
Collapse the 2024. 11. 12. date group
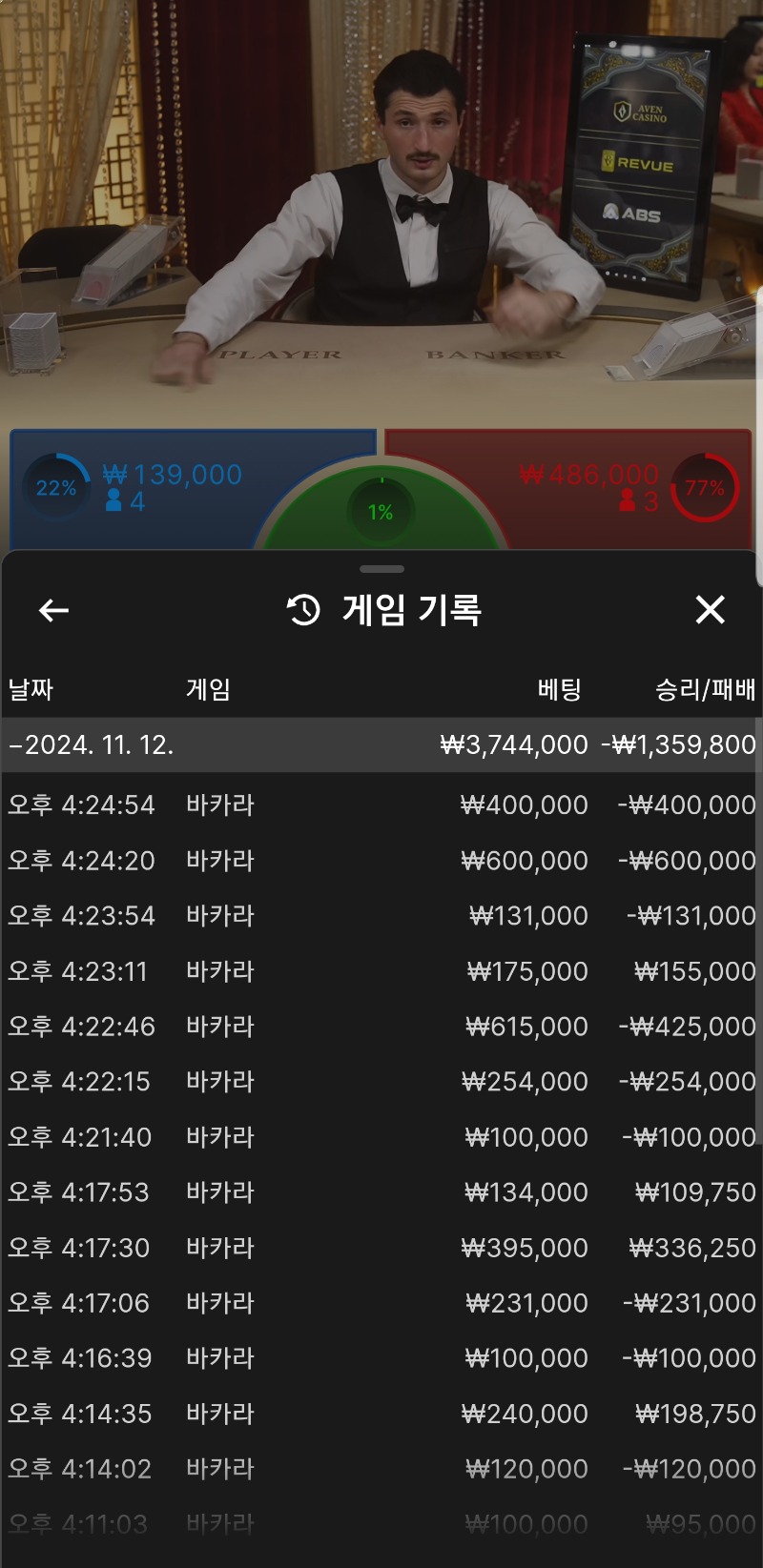(x=381, y=744)
